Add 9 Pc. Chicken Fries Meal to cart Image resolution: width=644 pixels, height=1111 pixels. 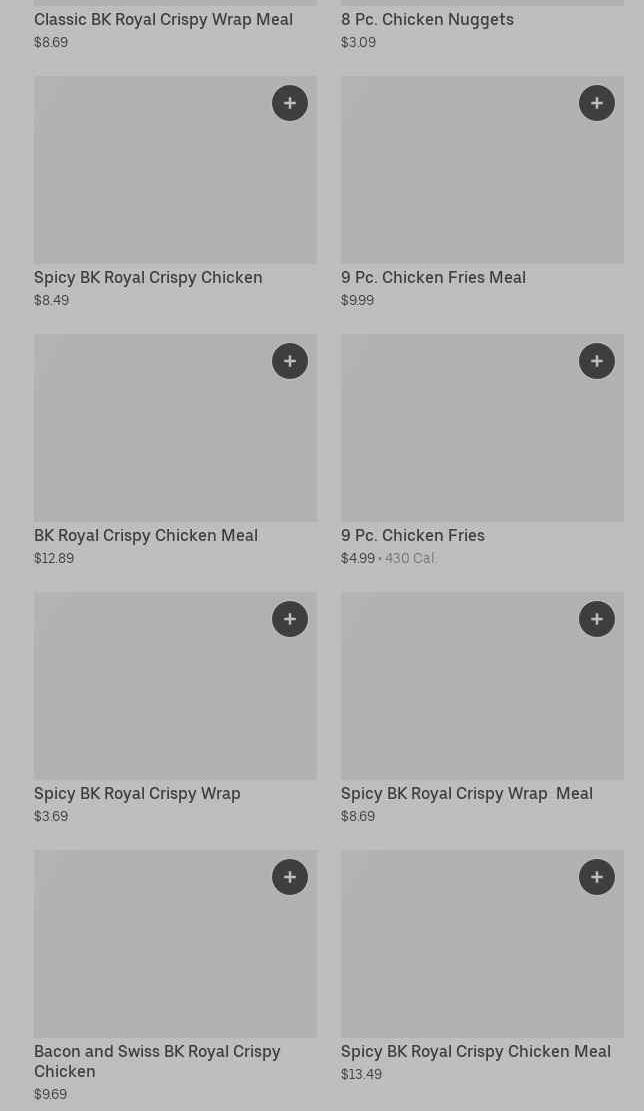click(597, 103)
